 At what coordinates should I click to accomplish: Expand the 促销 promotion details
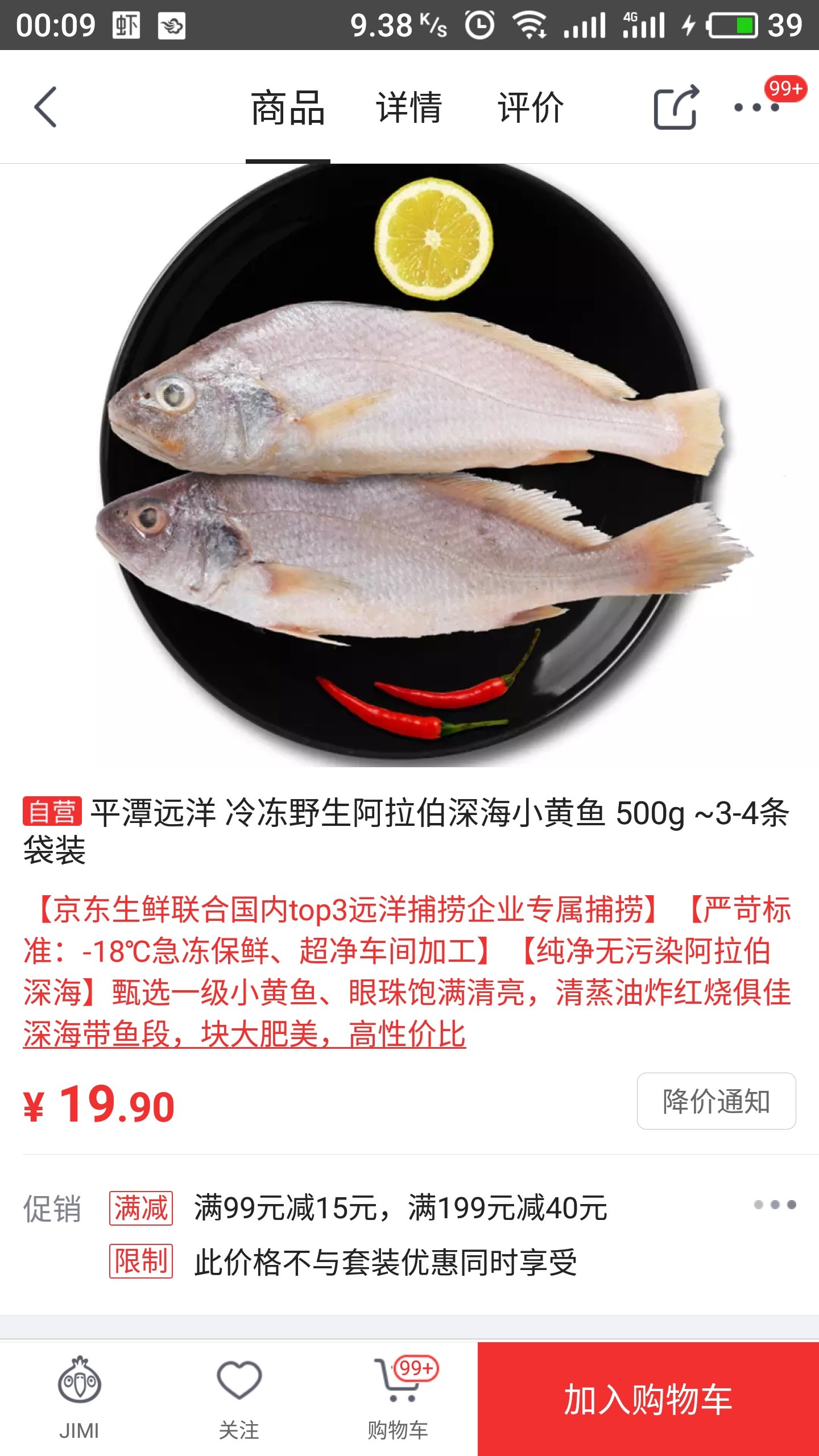point(775,1205)
